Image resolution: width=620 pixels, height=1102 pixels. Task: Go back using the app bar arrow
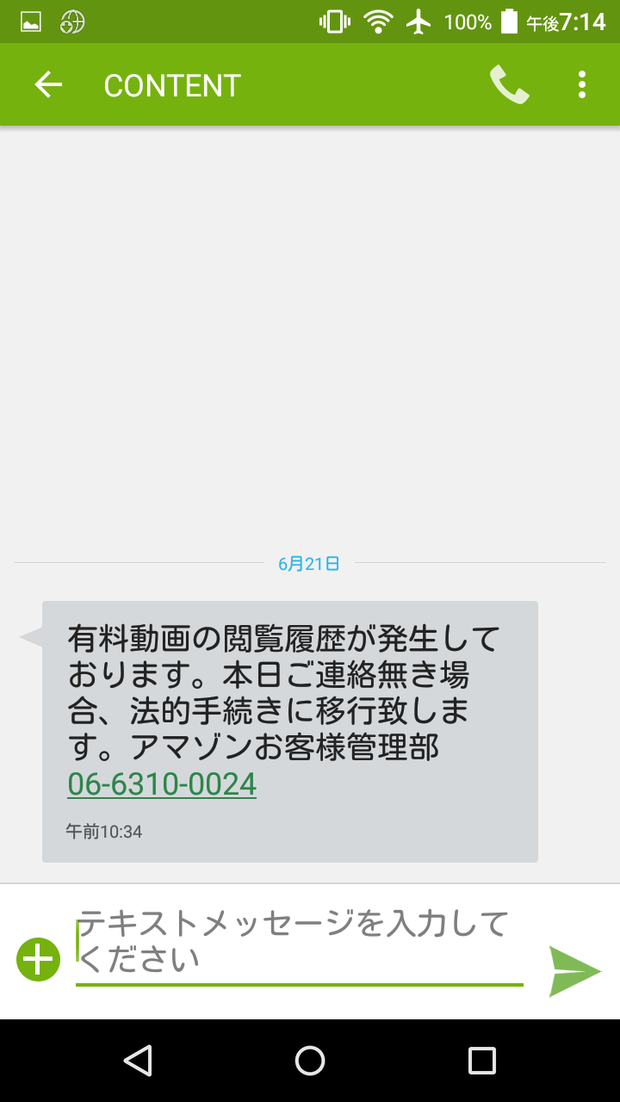(49, 85)
